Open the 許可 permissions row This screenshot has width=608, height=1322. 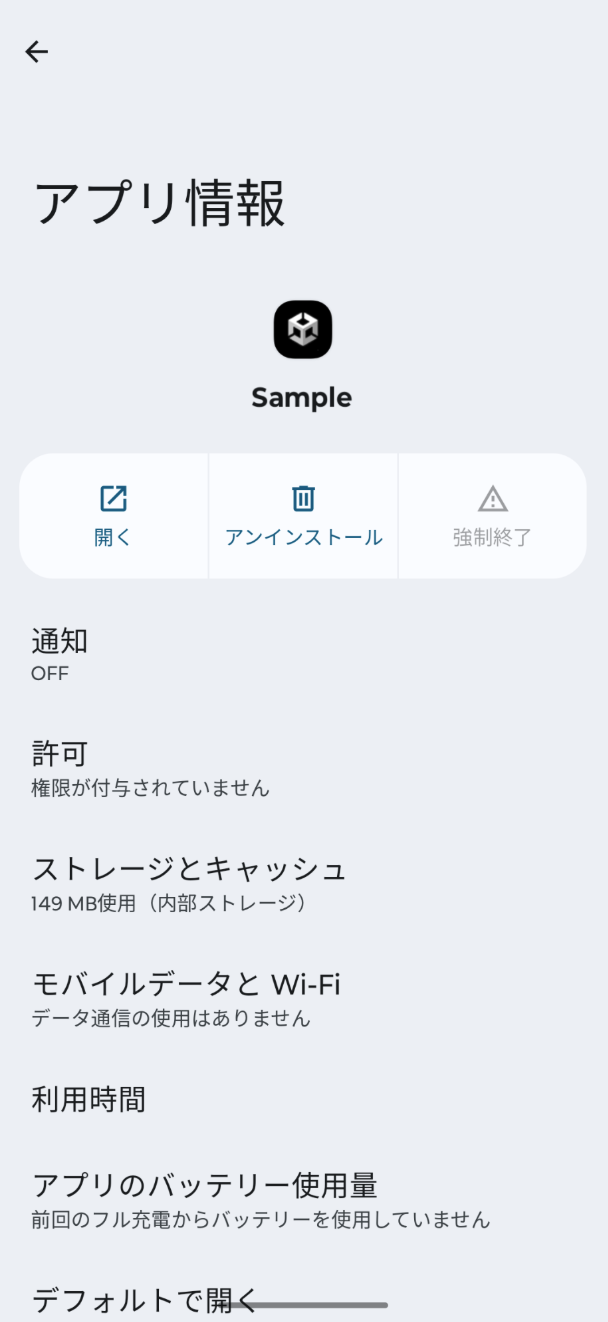(x=304, y=769)
